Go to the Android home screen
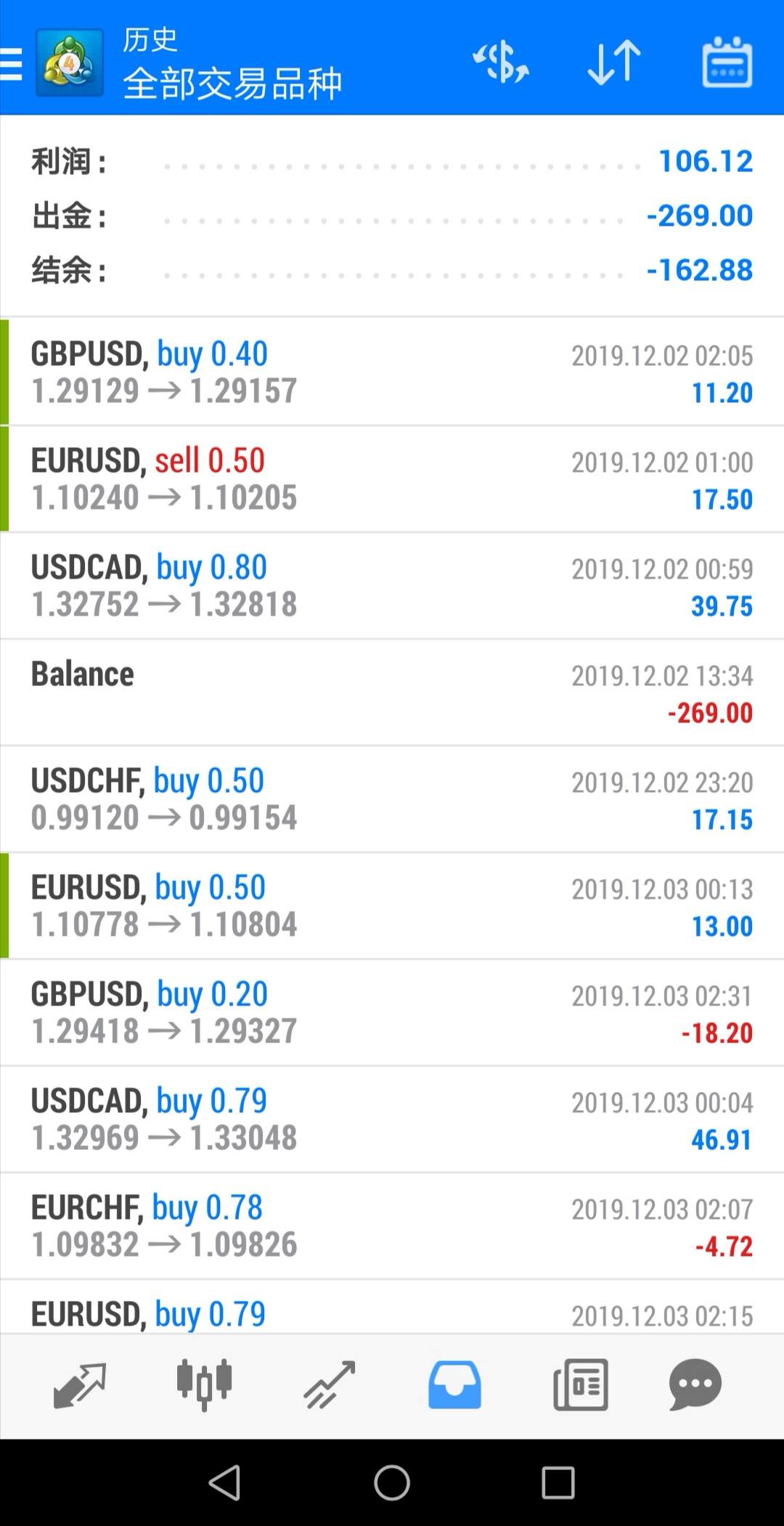The height and width of the screenshot is (1526, 784). click(x=392, y=1482)
